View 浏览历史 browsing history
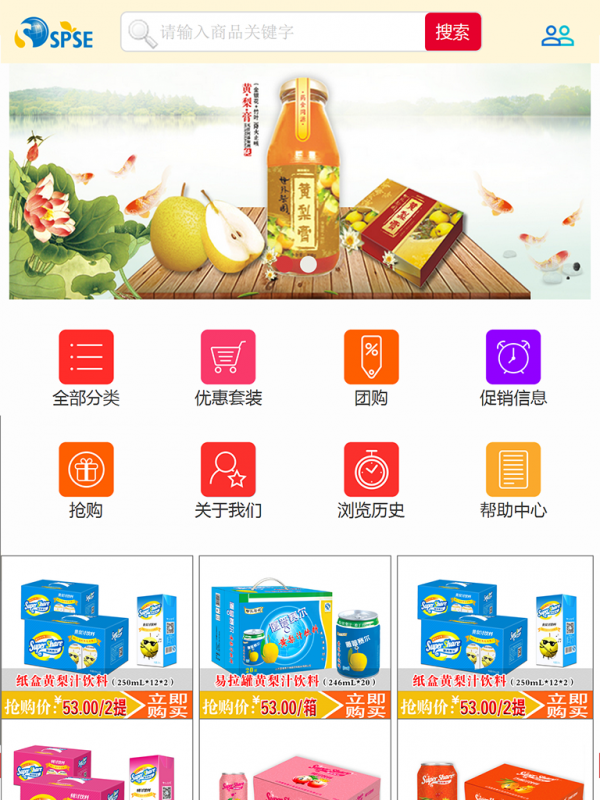 pos(371,480)
